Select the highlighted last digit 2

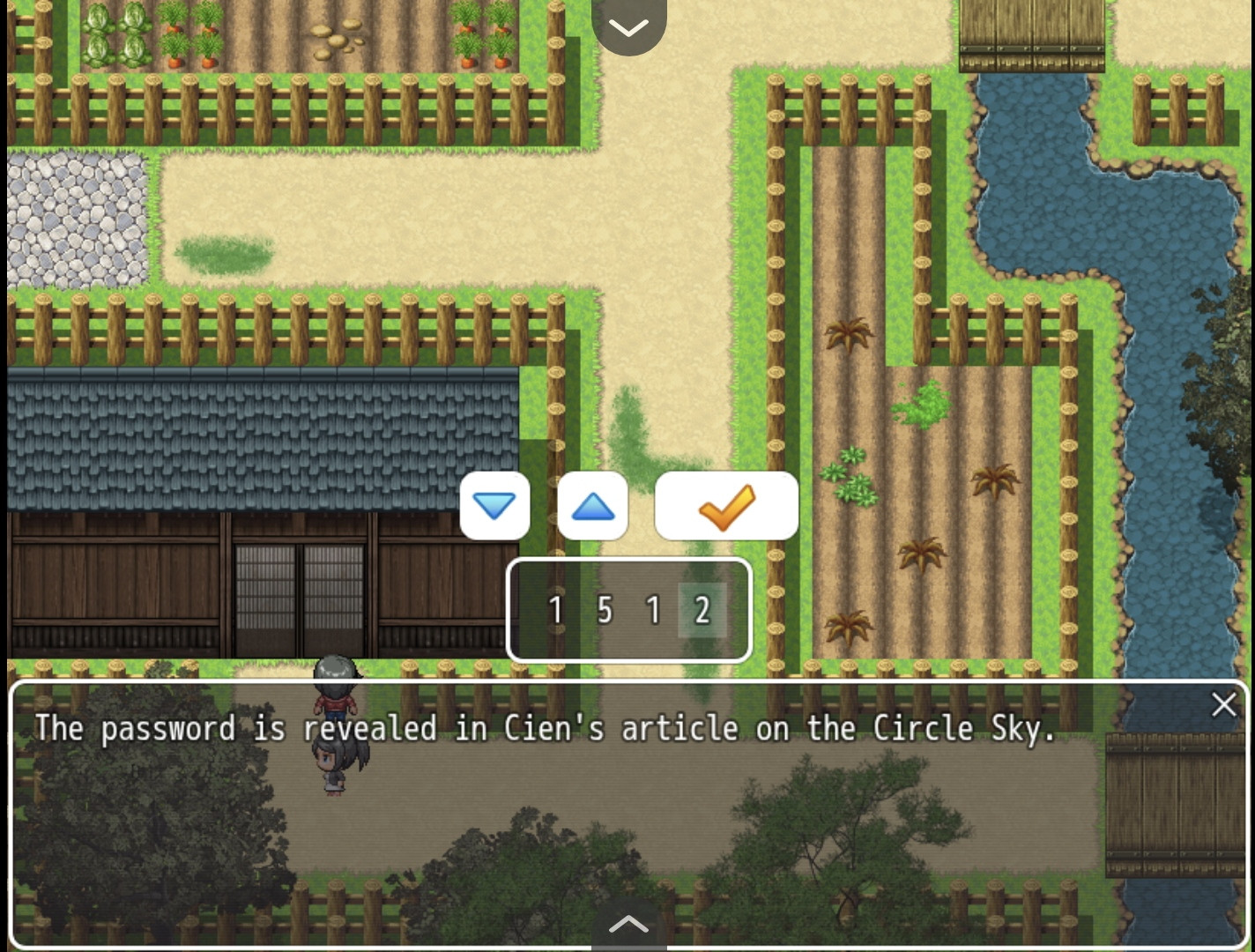coord(702,610)
